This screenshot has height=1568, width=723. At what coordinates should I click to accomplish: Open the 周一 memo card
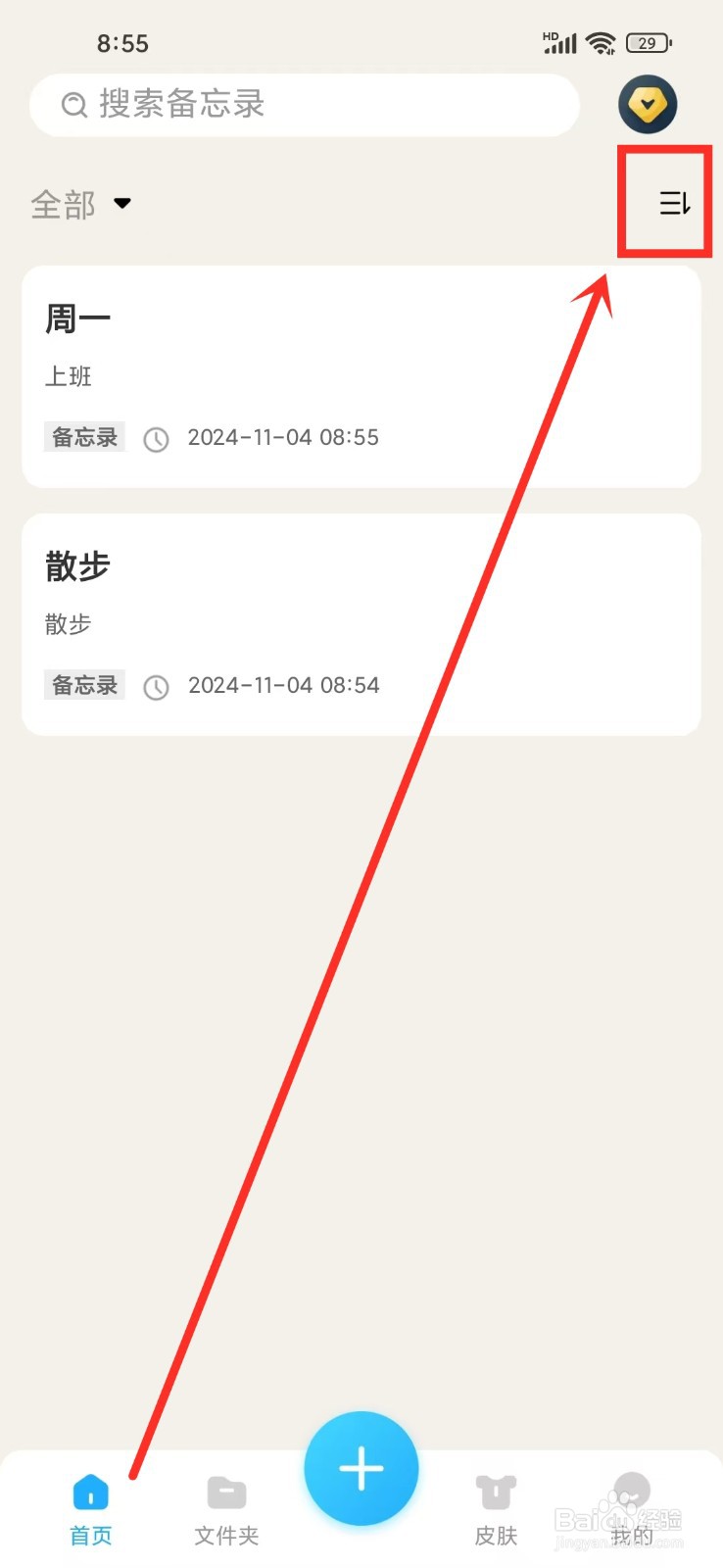pyautogui.click(x=361, y=375)
